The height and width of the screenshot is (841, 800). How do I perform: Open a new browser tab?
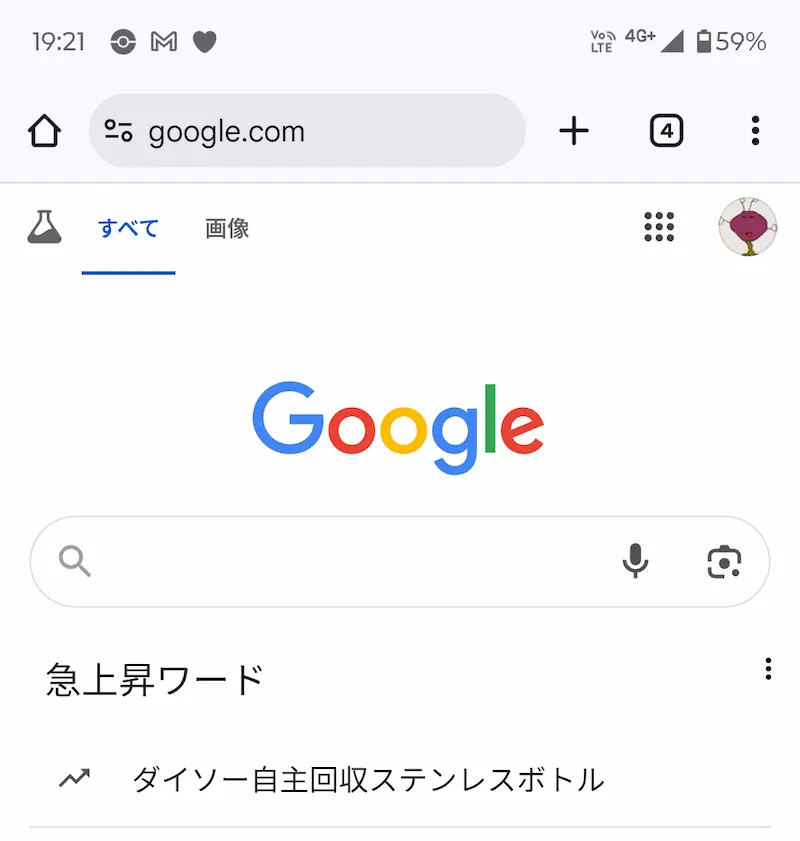[574, 131]
